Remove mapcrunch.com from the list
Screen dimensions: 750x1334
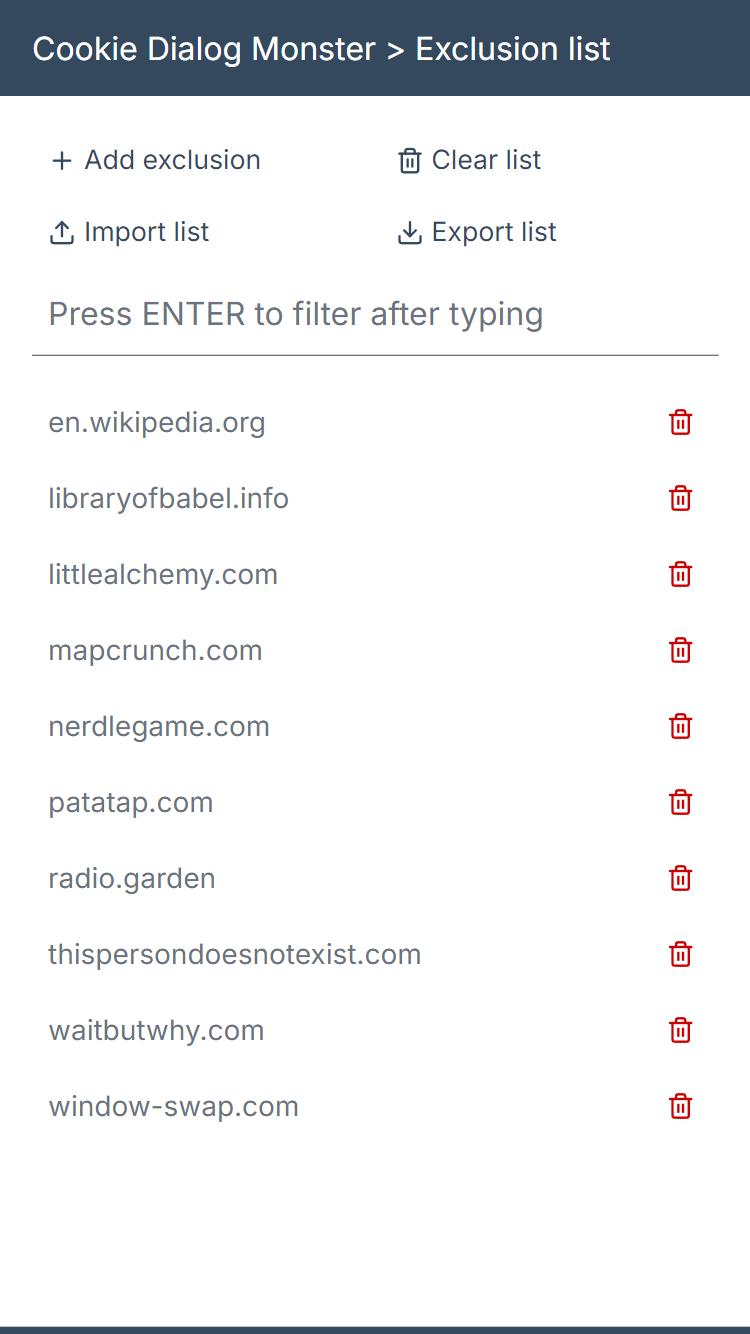pyautogui.click(x=681, y=650)
